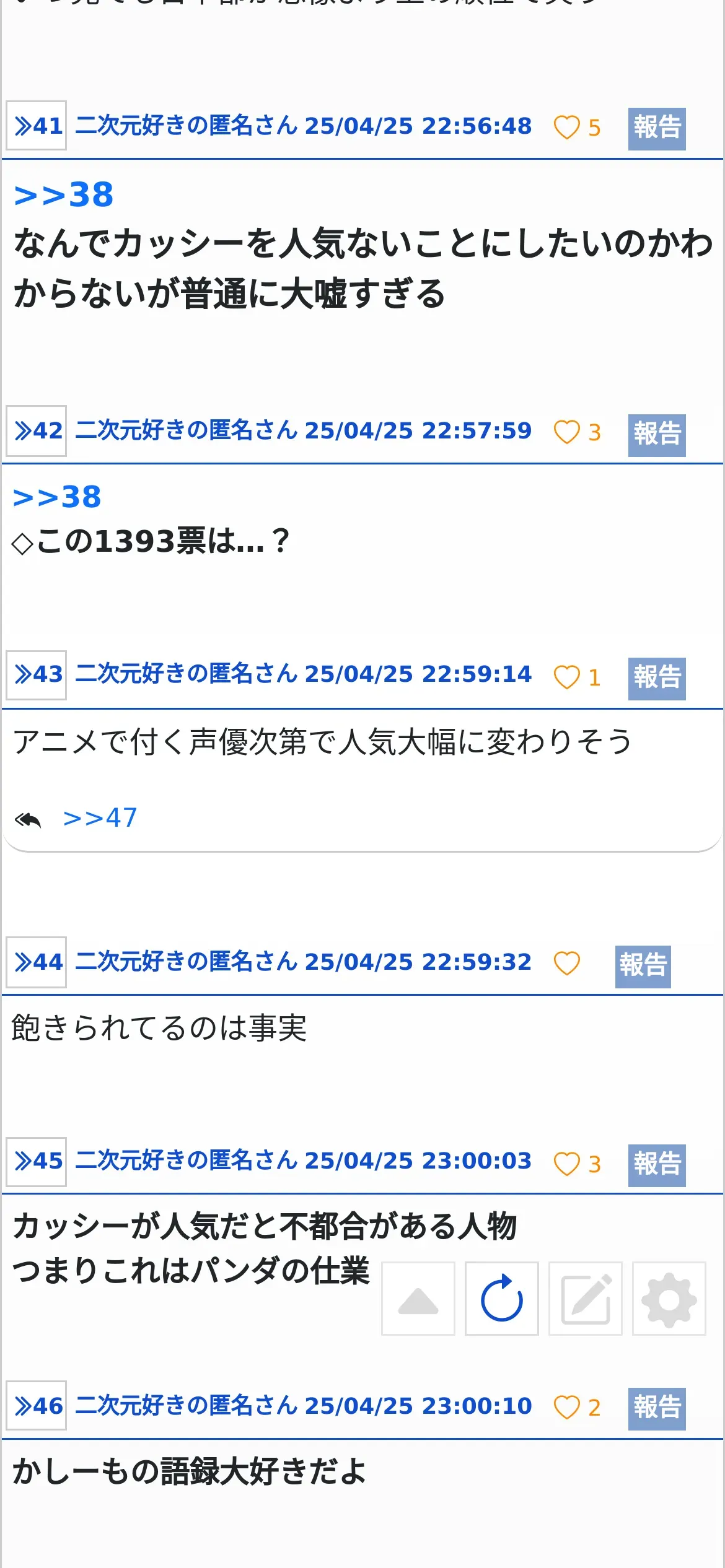Screen dimensions: 725x1568
Task: Open the >>38 reference link in post 42
Action: [57, 497]
